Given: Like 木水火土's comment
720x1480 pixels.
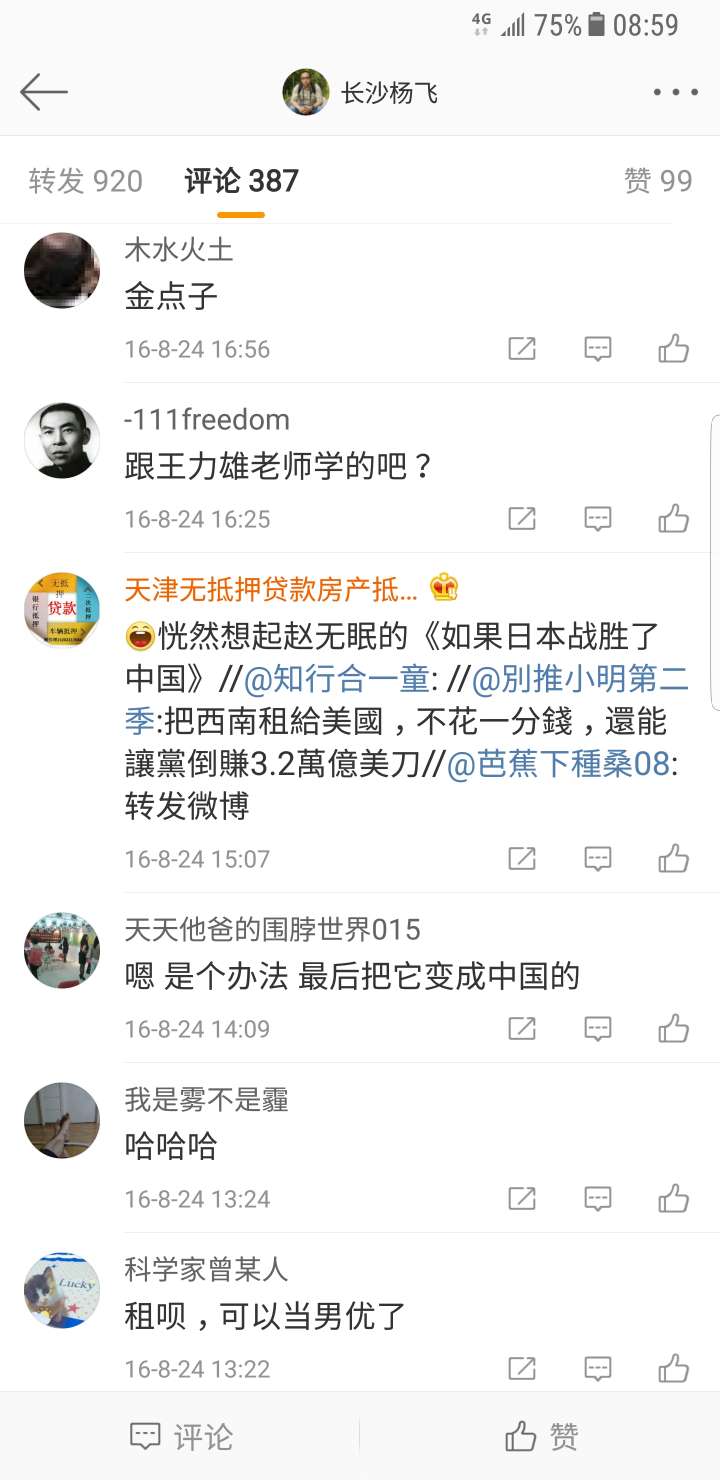Looking at the screenshot, I should 673,348.
